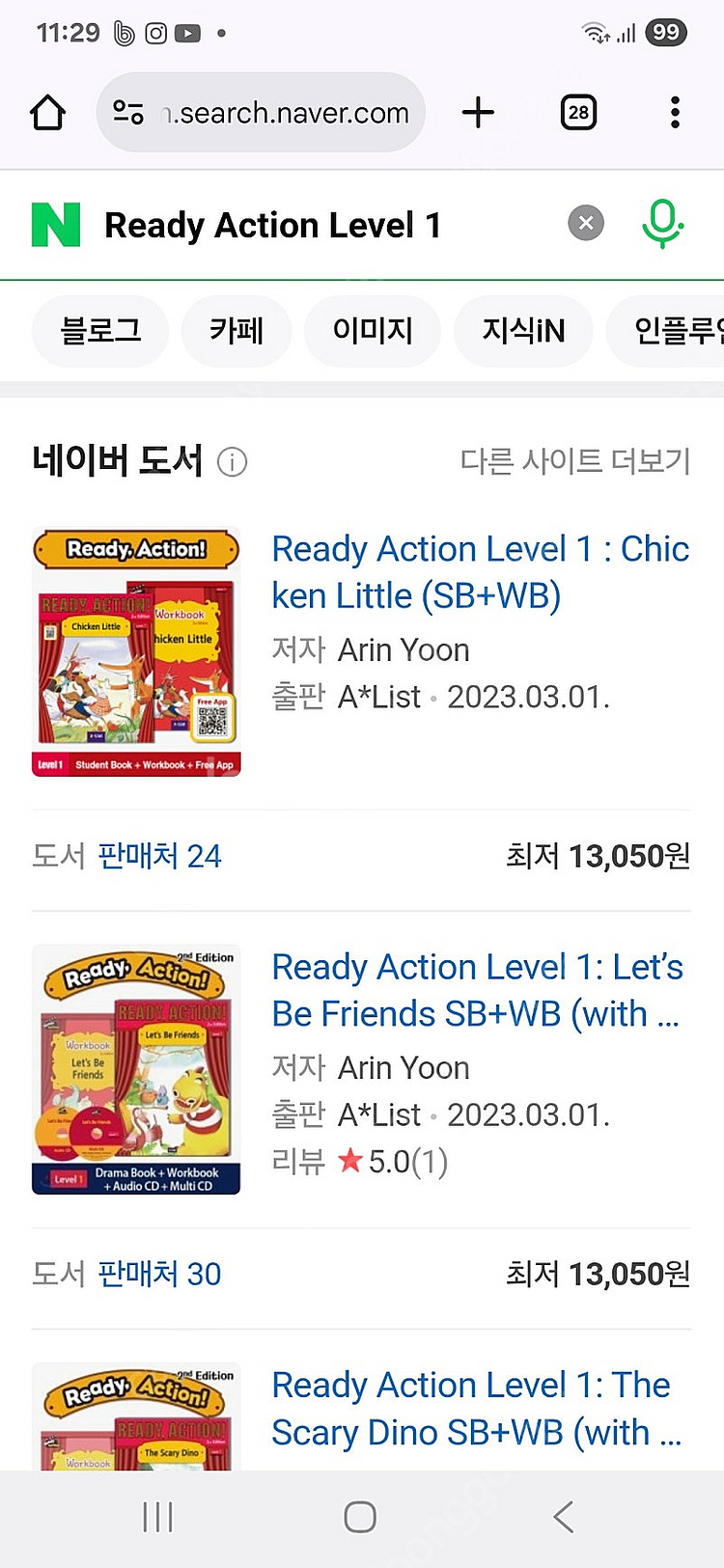Open a new browser tab
Image resolution: width=724 pixels, height=1568 pixels.
[x=478, y=113]
